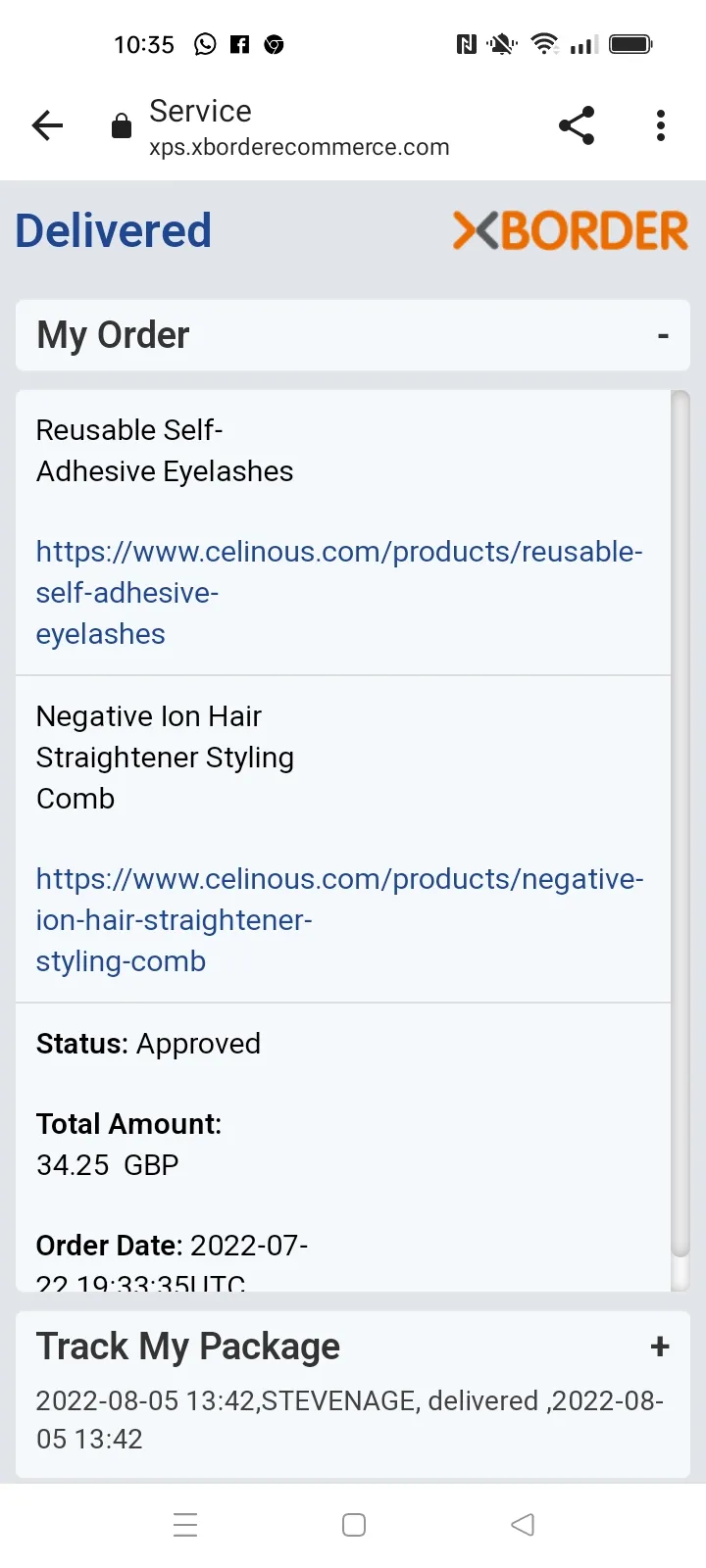Open recent apps from navigation bar
Viewport: 706px width, 1568px height.
point(185,1525)
